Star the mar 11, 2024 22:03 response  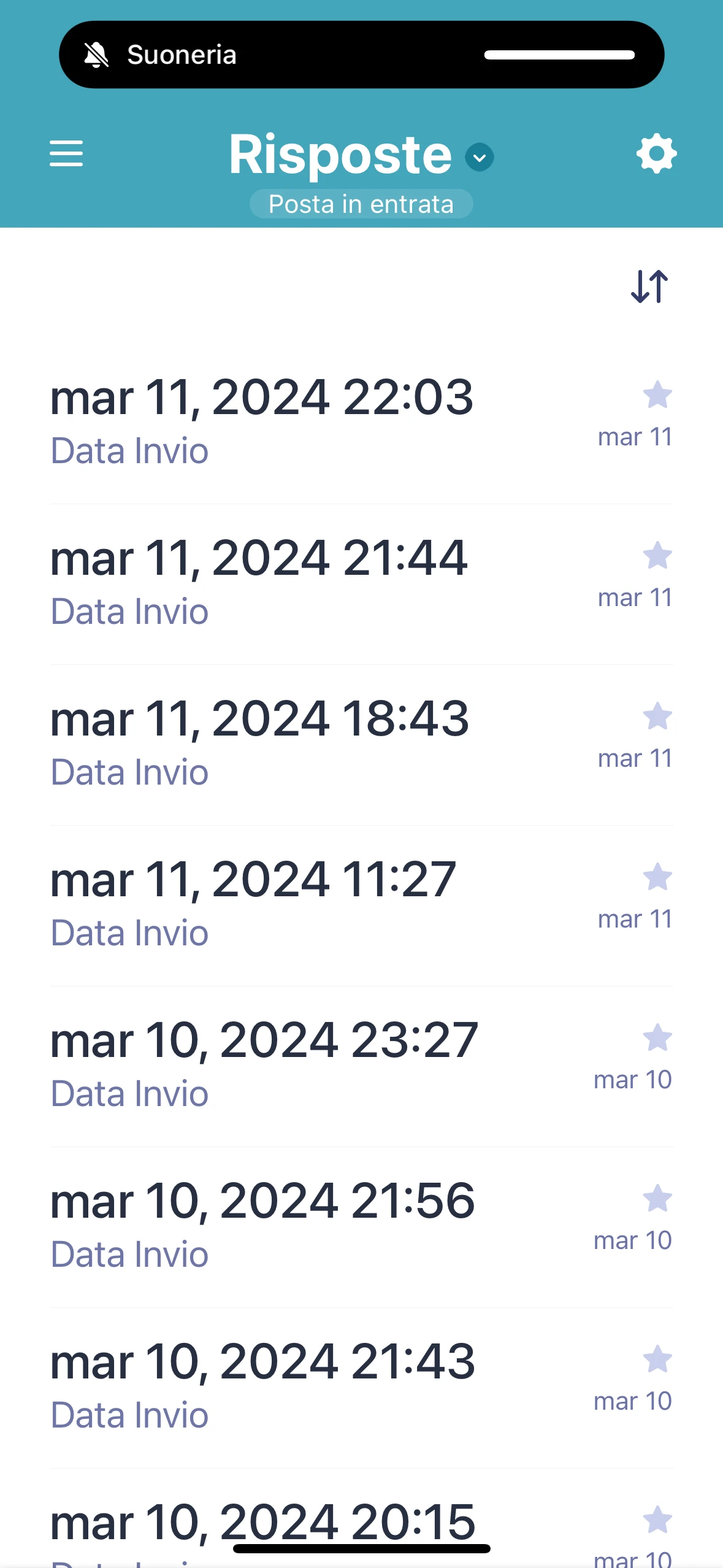point(657,396)
